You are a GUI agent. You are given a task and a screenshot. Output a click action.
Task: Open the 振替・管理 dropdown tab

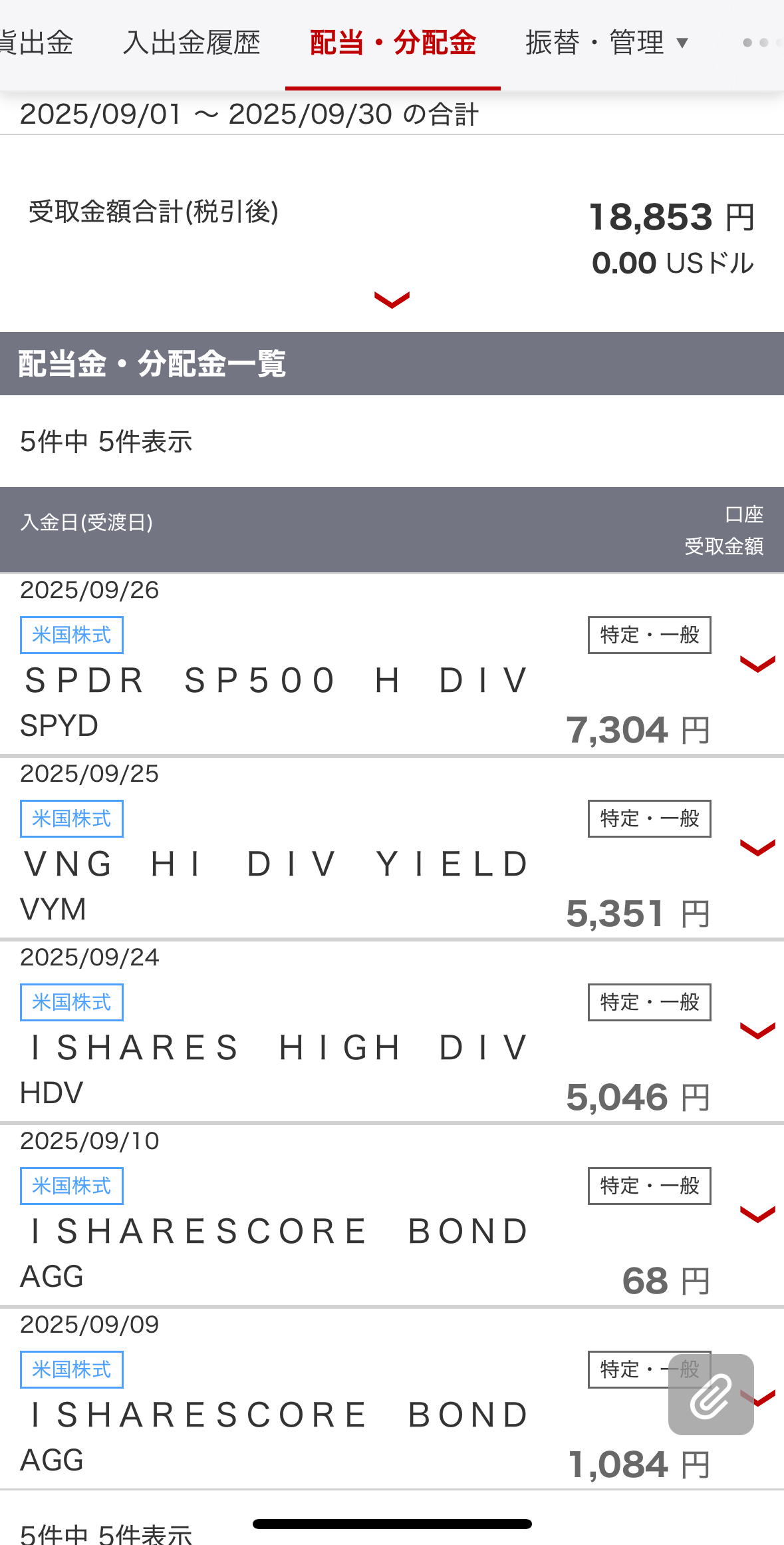[606, 43]
